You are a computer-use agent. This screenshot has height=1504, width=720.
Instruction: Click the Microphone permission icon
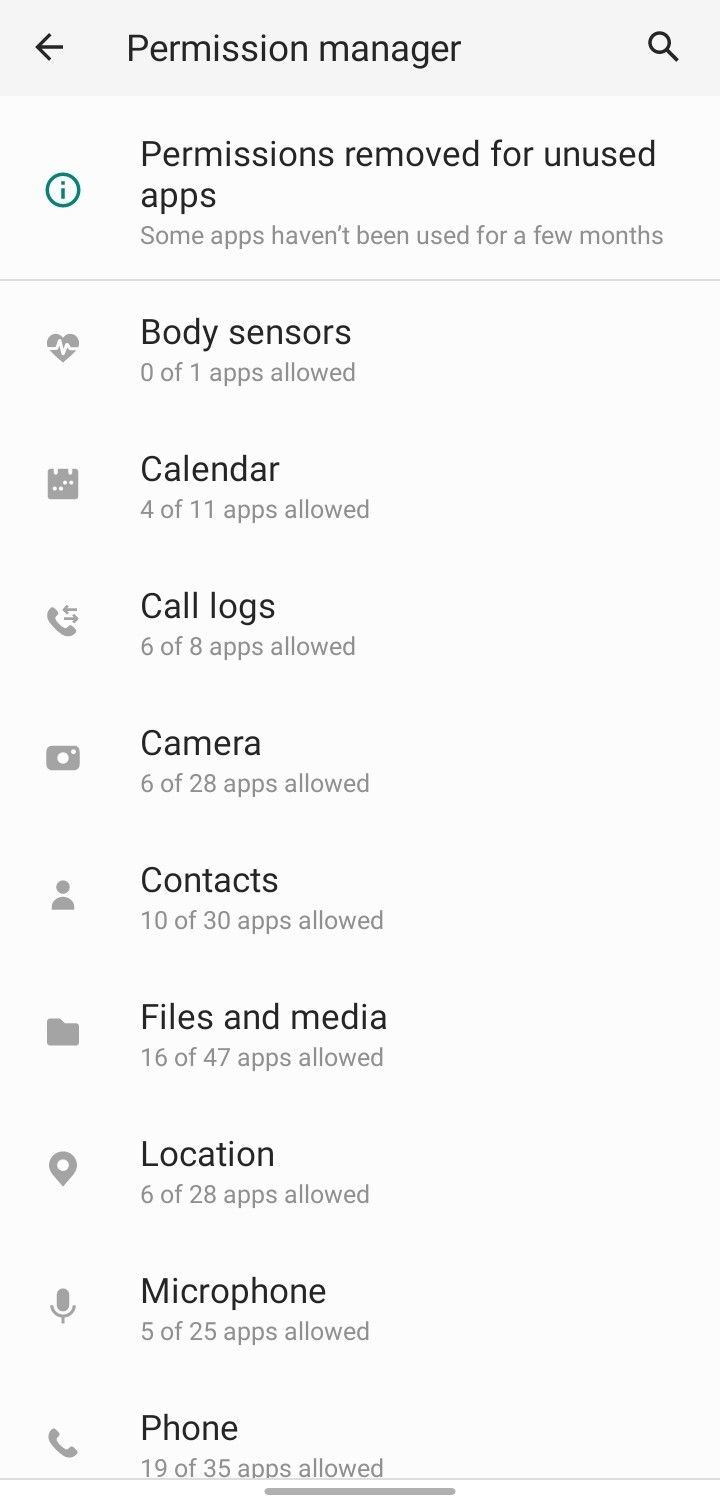coord(62,1305)
